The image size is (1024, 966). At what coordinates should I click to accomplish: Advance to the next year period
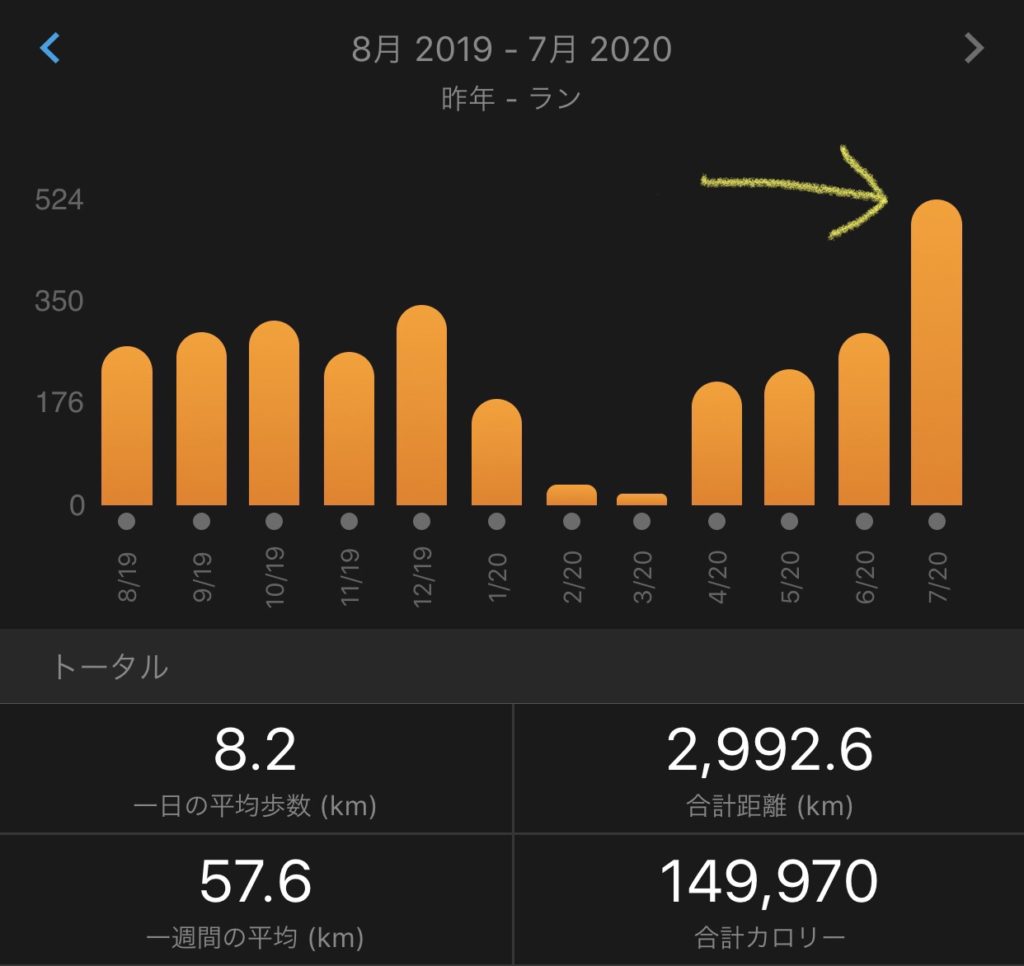[x=973, y=48]
